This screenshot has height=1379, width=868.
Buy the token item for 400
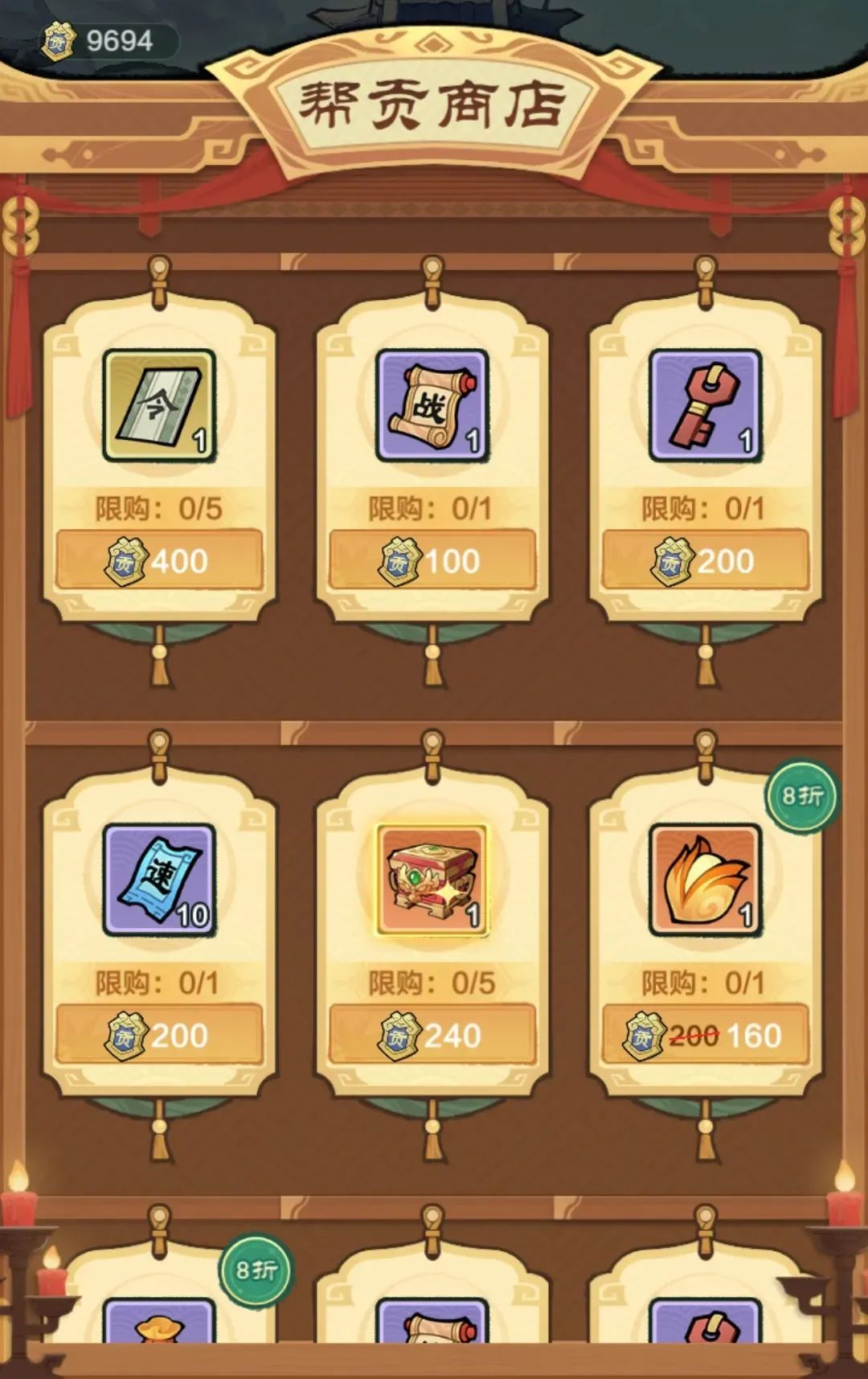(x=159, y=560)
